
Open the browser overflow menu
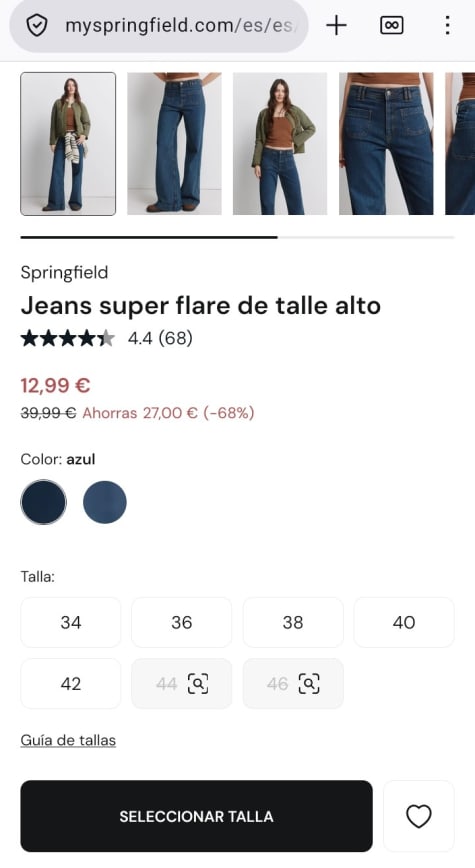(447, 25)
